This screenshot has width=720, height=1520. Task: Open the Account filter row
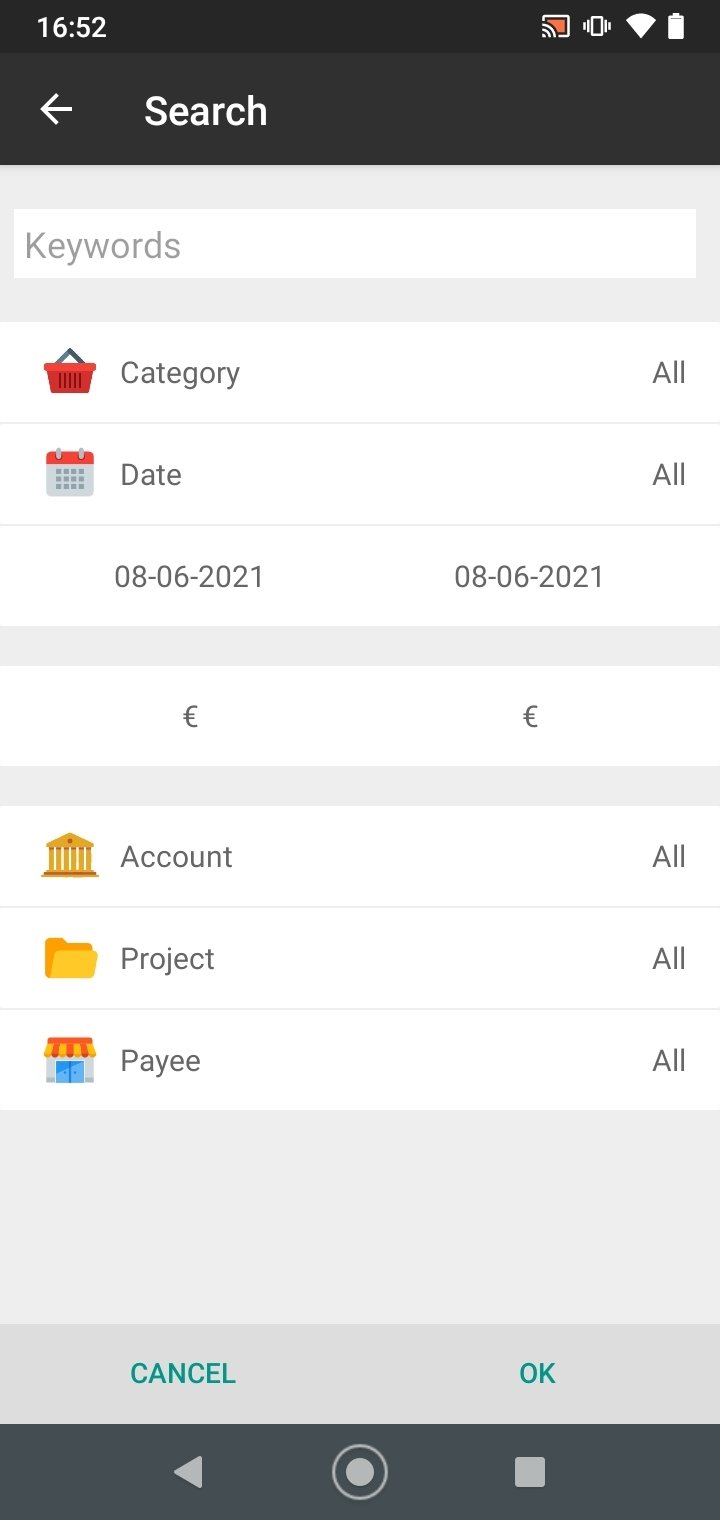point(360,857)
